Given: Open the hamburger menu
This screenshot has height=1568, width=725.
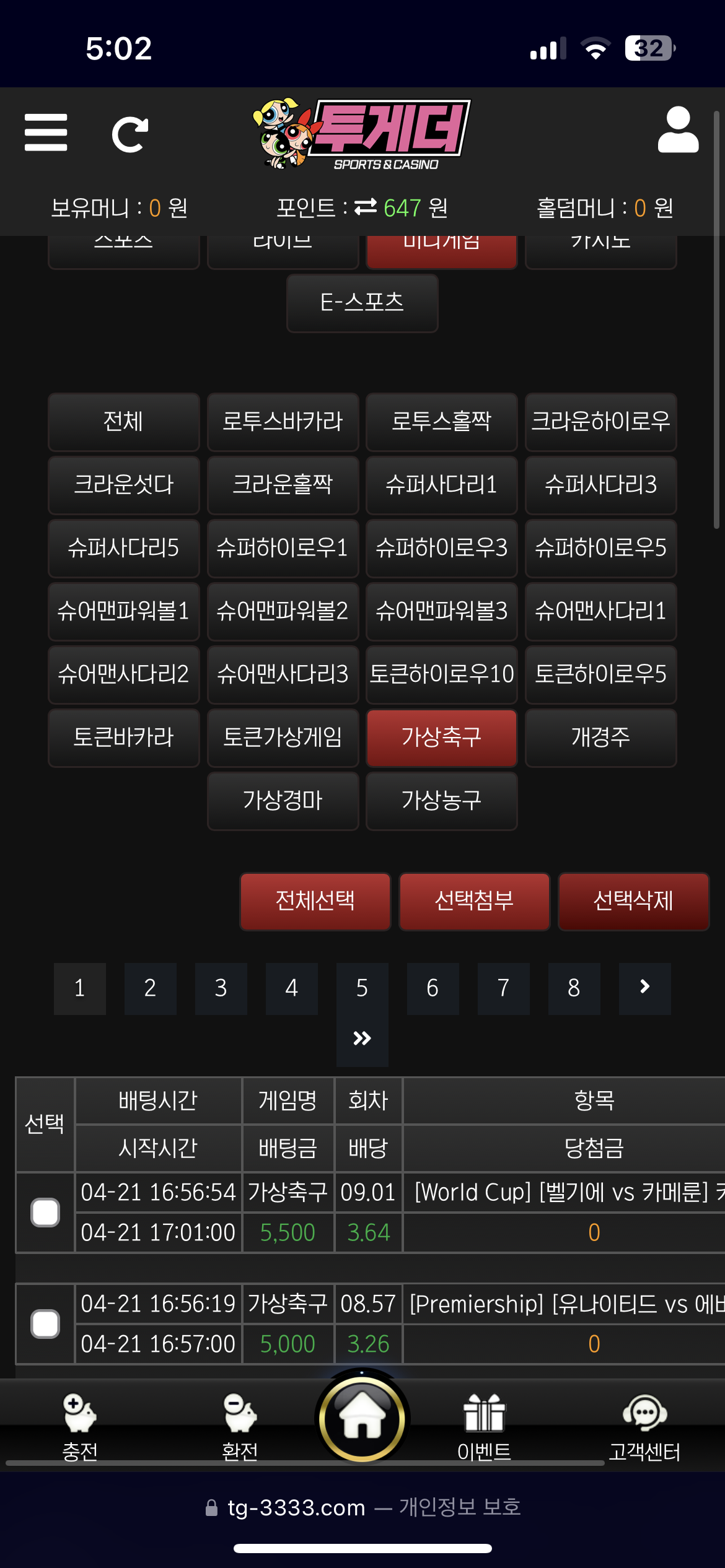Looking at the screenshot, I should pos(46,132).
